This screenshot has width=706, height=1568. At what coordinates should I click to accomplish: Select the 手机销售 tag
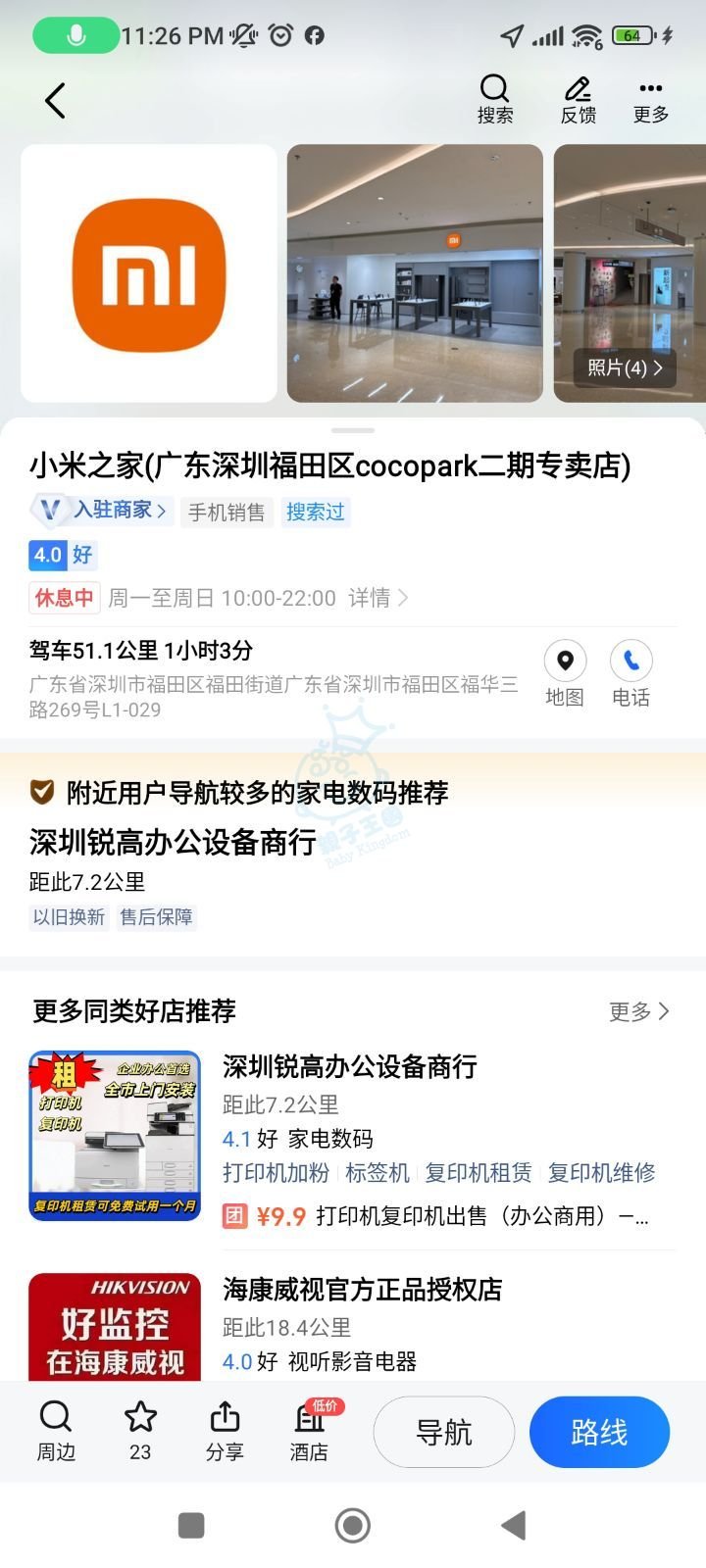[227, 513]
